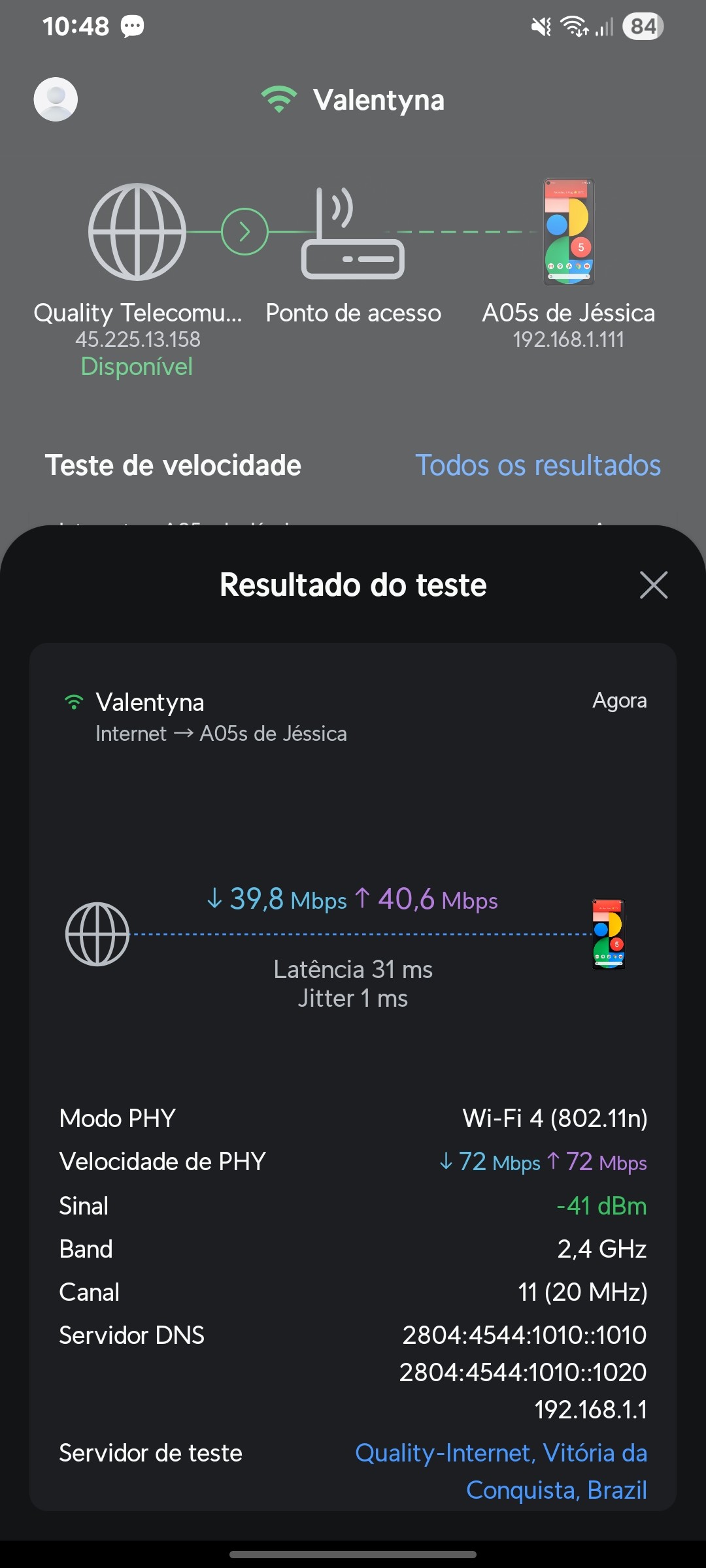
Task: Open the profile avatar
Action: [56, 99]
